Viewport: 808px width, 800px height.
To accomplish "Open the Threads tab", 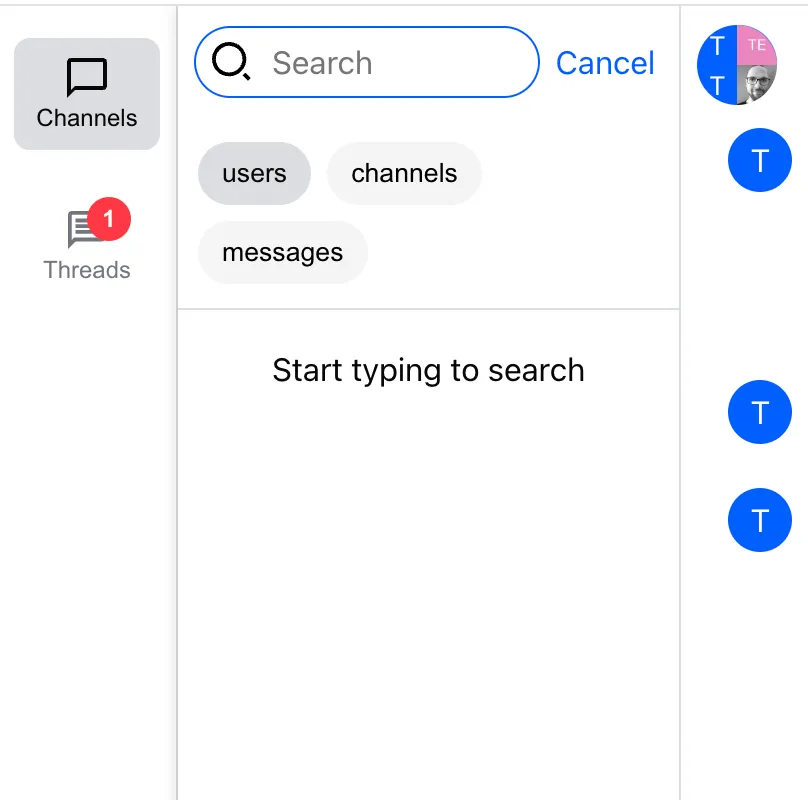I will pyautogui.click(x=87, y=245).
